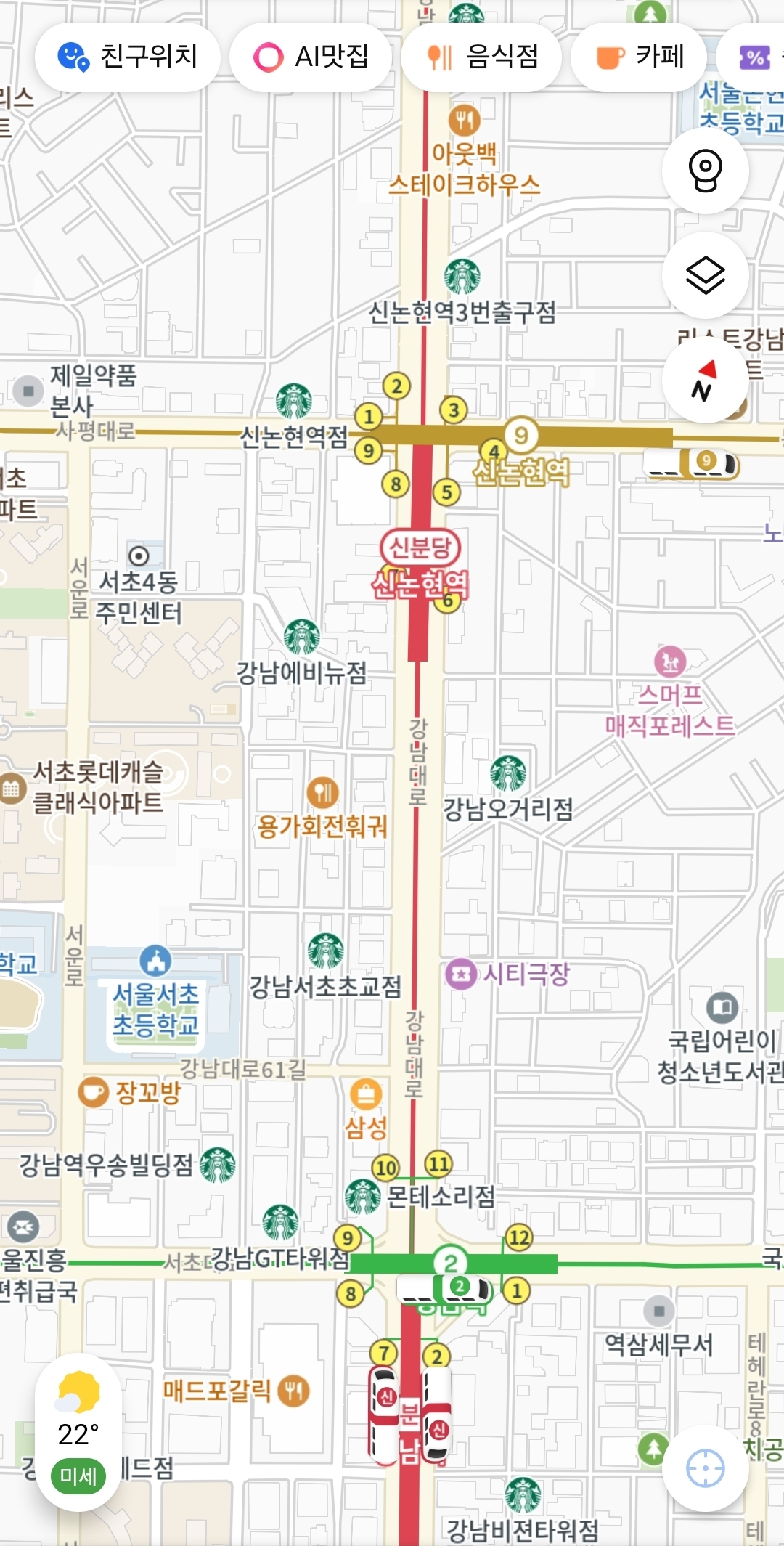
Task: Show 카페 places on map
Action: pos(639,57)
